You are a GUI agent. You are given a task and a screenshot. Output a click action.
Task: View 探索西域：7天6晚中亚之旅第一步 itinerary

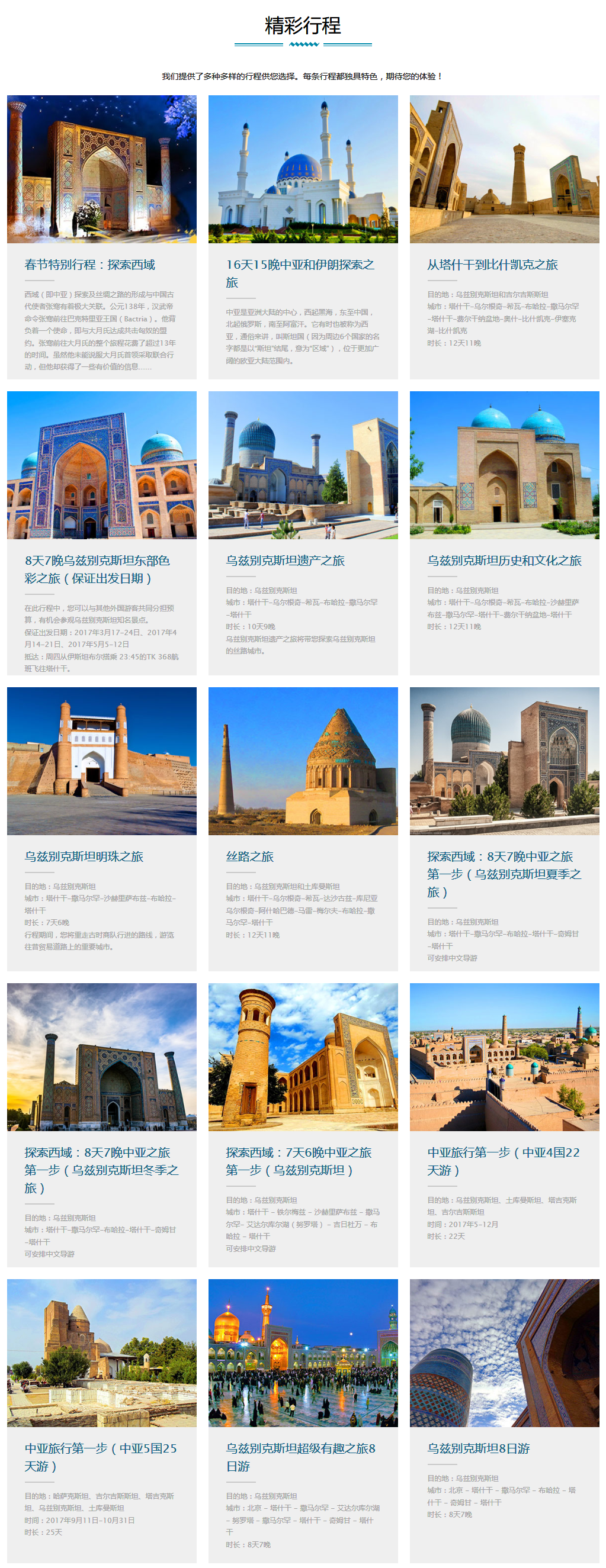tap(299, 1161)
